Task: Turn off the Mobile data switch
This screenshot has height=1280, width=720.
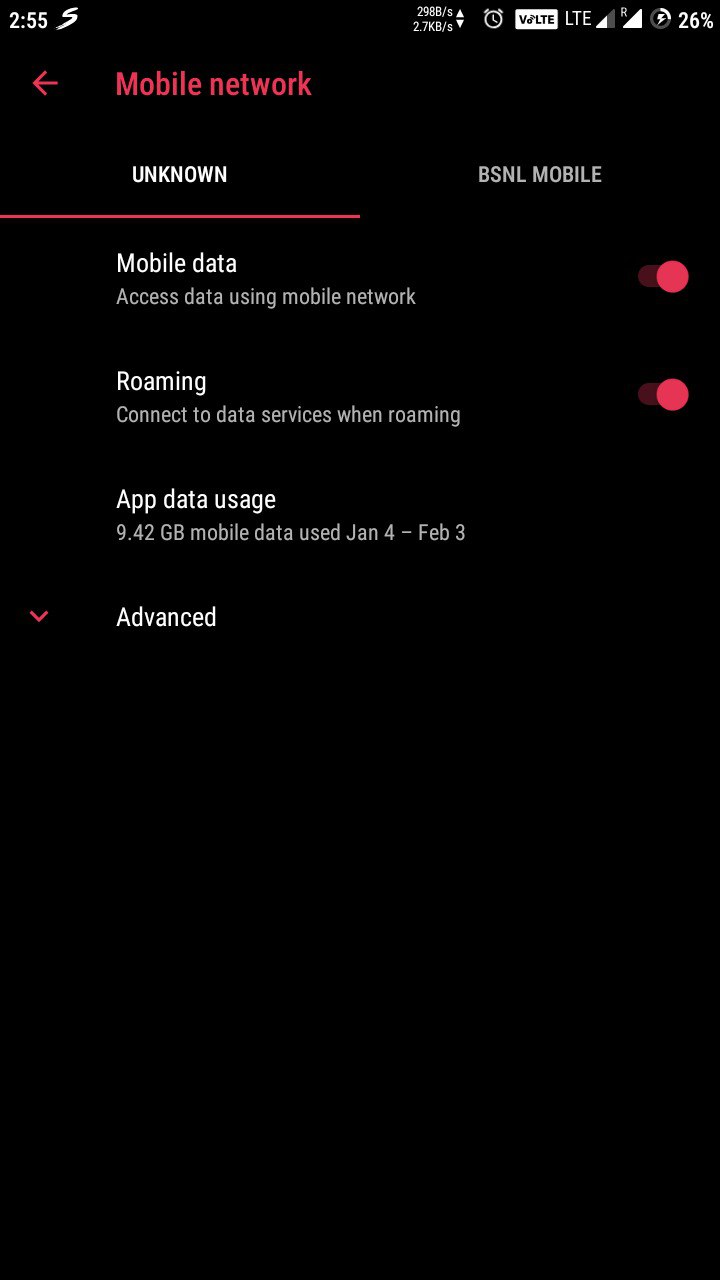Action: tap(664, 277)
